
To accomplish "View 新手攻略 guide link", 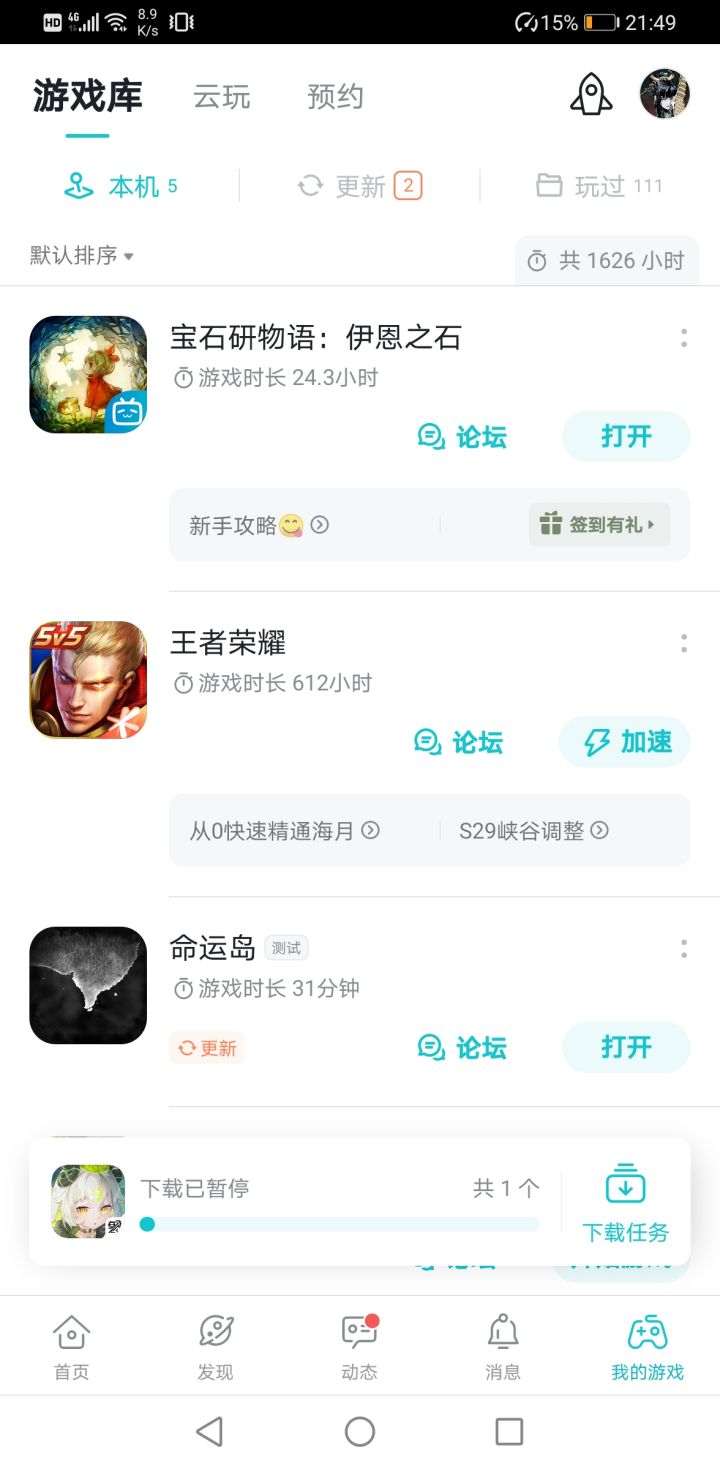I will point(259,525).
